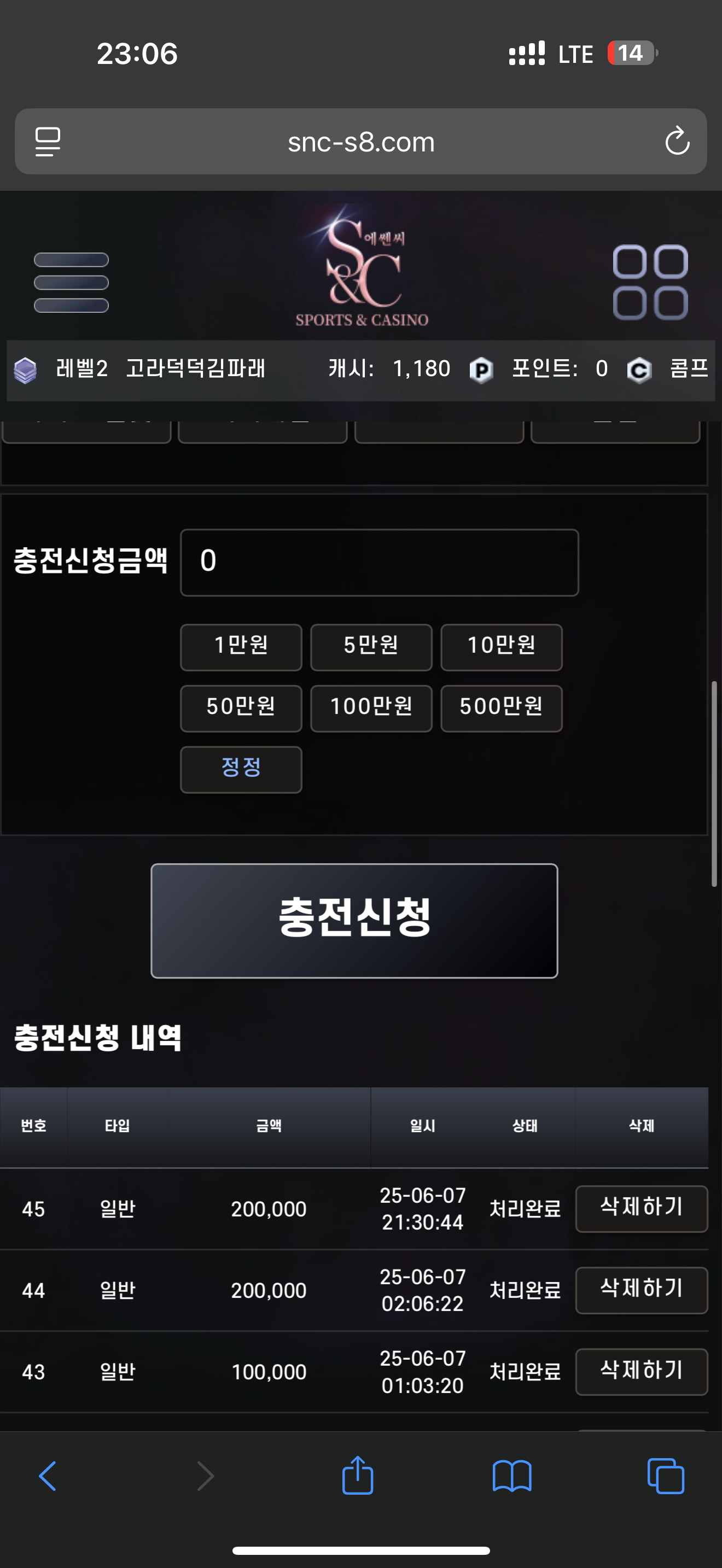Submit the 충전신청 request
Image resolution: width=722 pixels, height=1568 pixels.
(x=354, y=920)
